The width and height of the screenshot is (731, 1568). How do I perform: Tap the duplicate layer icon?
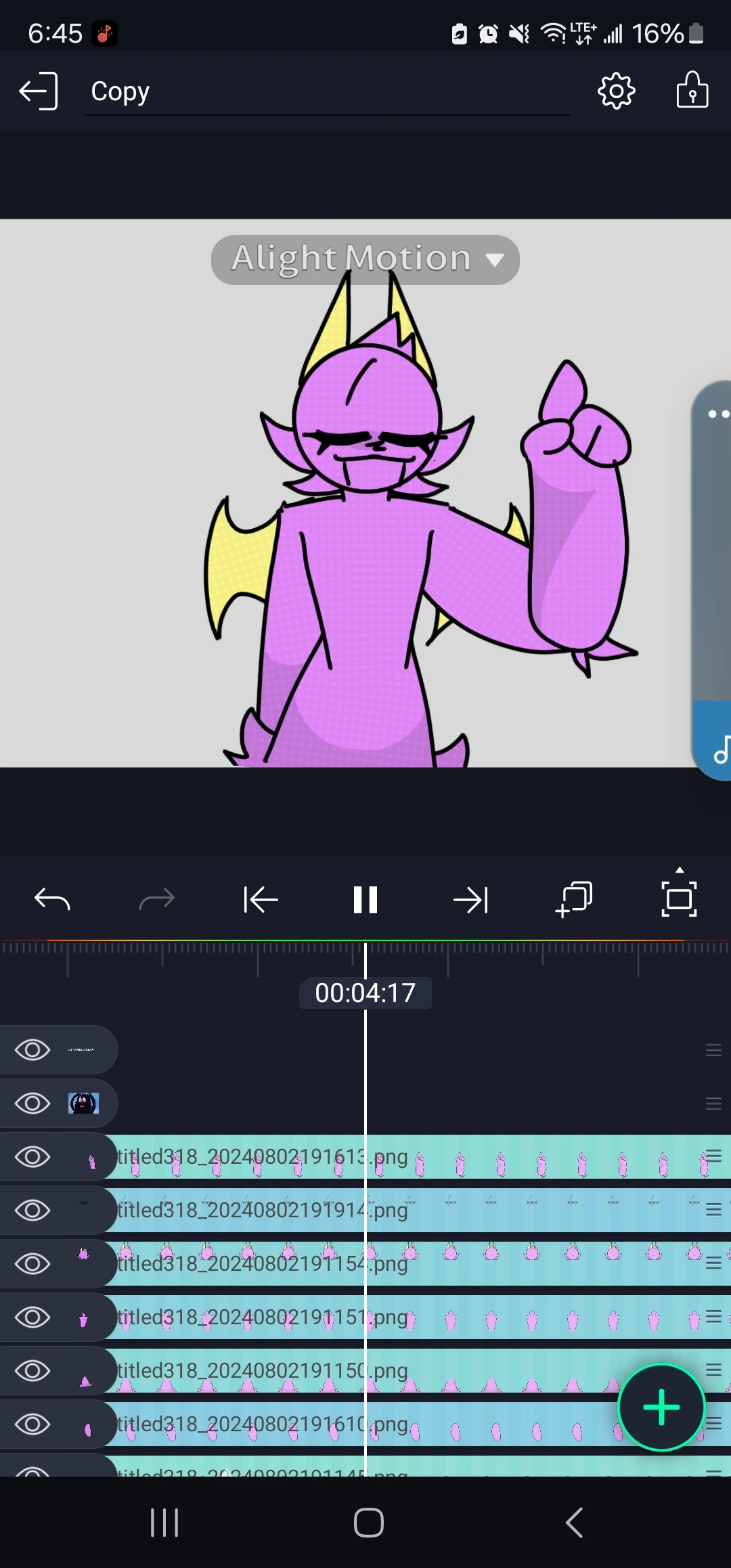[574, 900]
